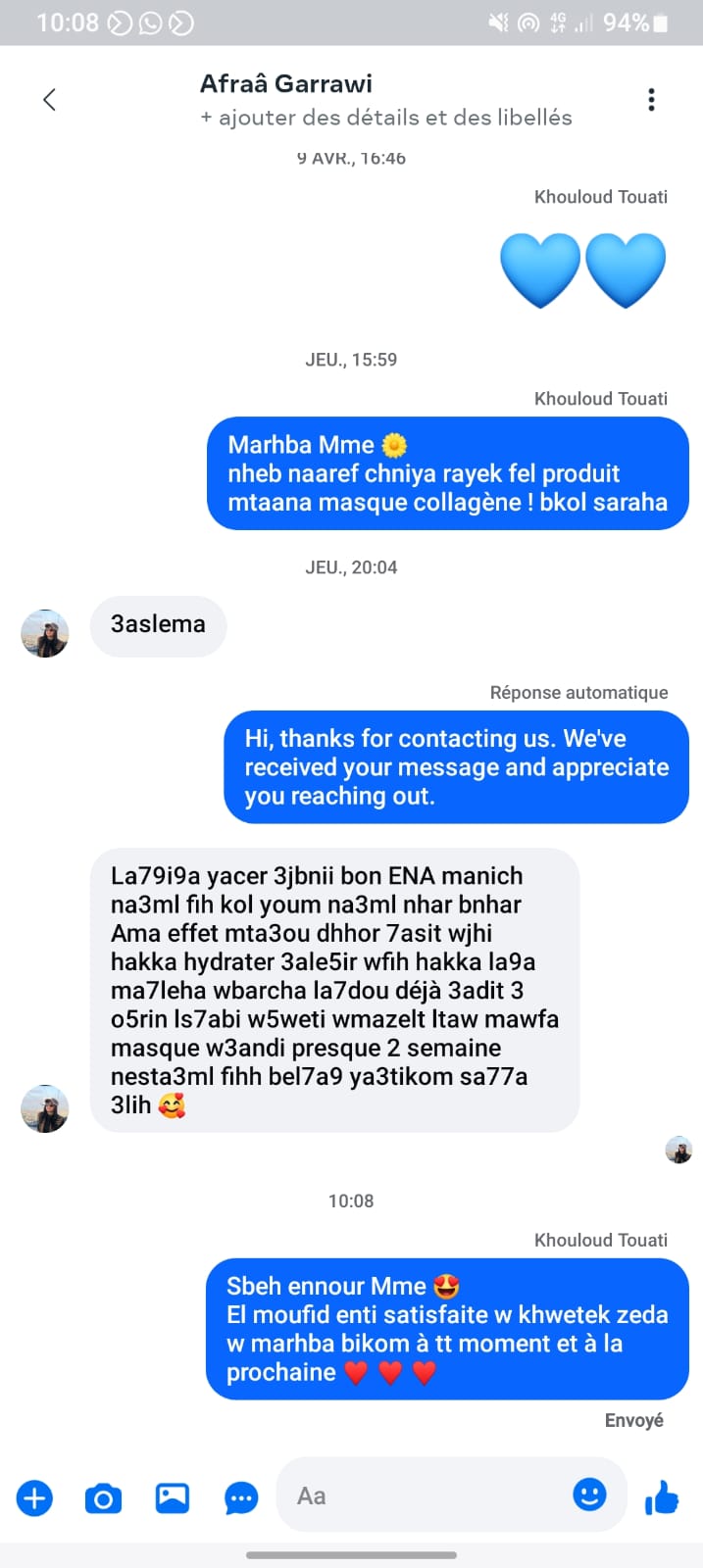This screenshot has height=1568, width=703.
Task: Open the three-dot overflow menu
Action: tap(651, 99)
